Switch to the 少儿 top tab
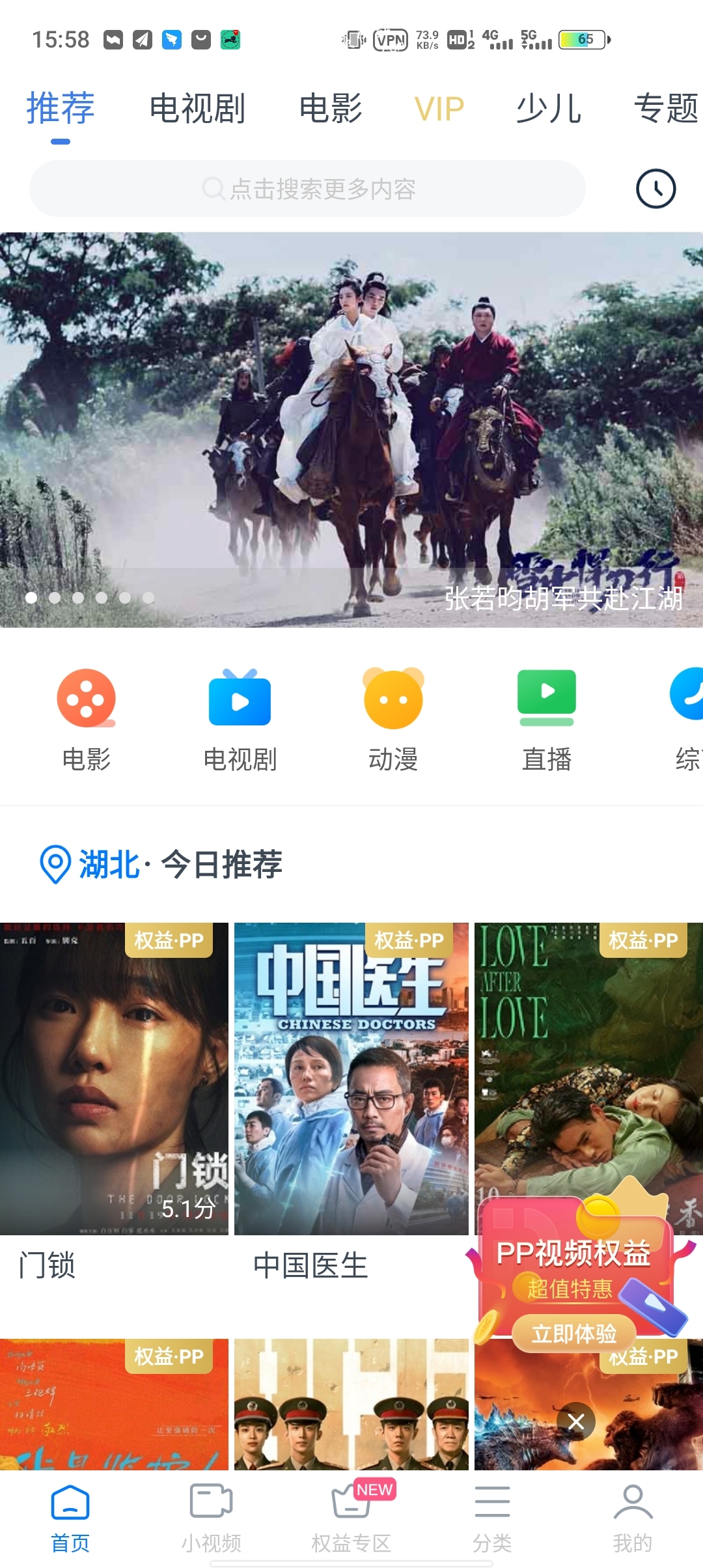This screenshot has width=703, height=1568. [x=548, y=108]
